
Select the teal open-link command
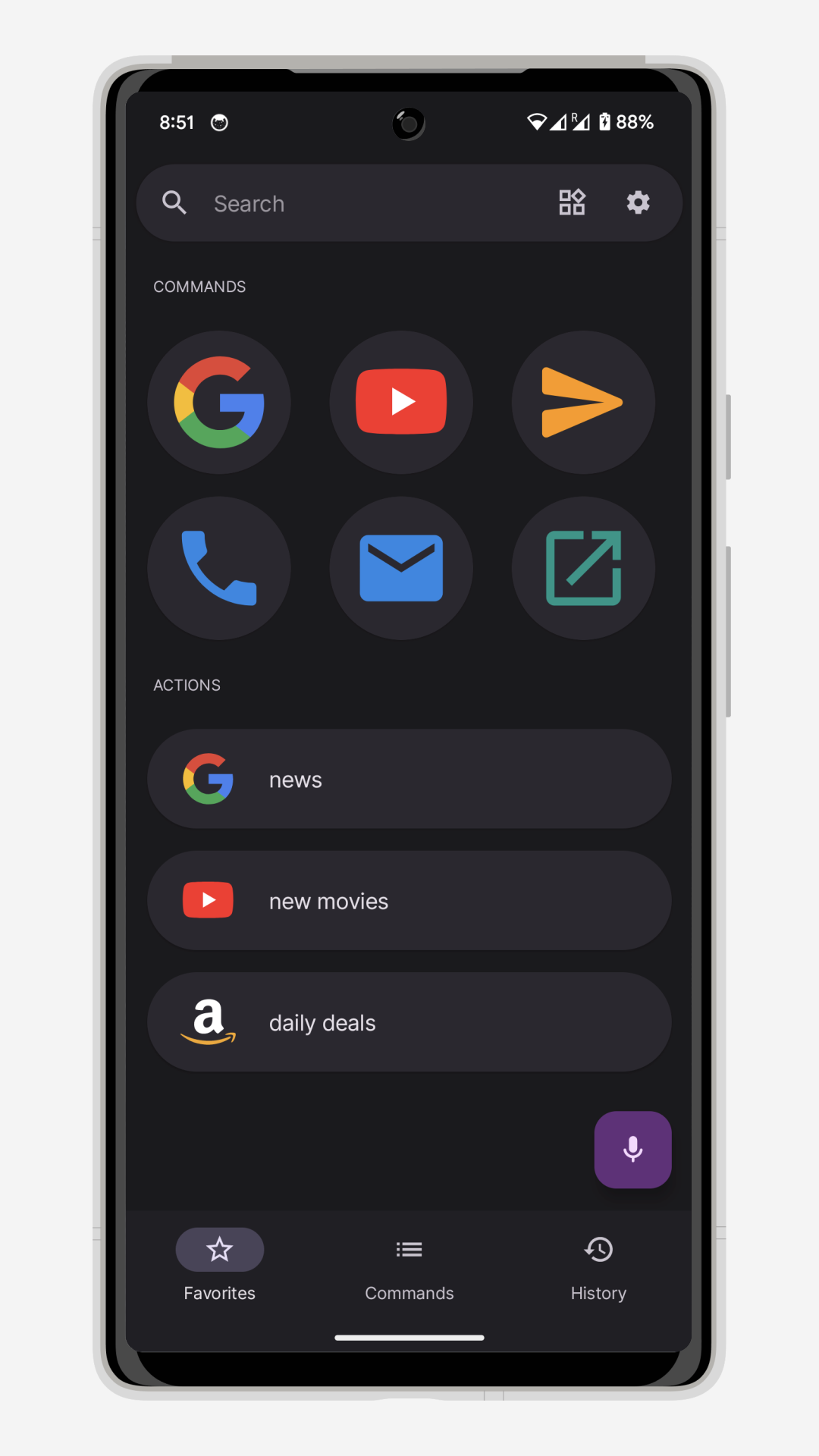tap(583, 568)
